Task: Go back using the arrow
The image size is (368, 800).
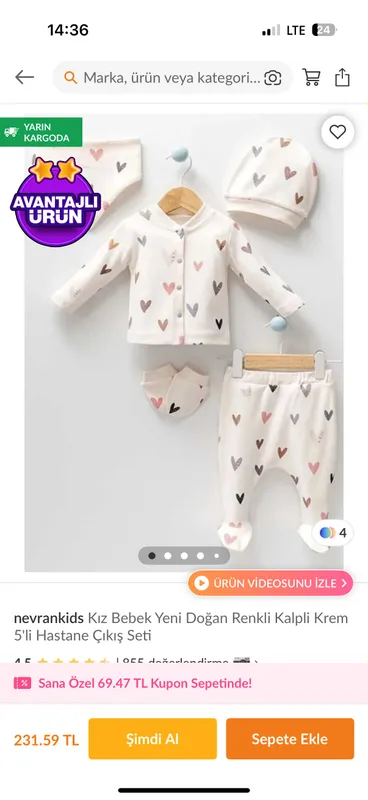Action: (x=24, y=78)
